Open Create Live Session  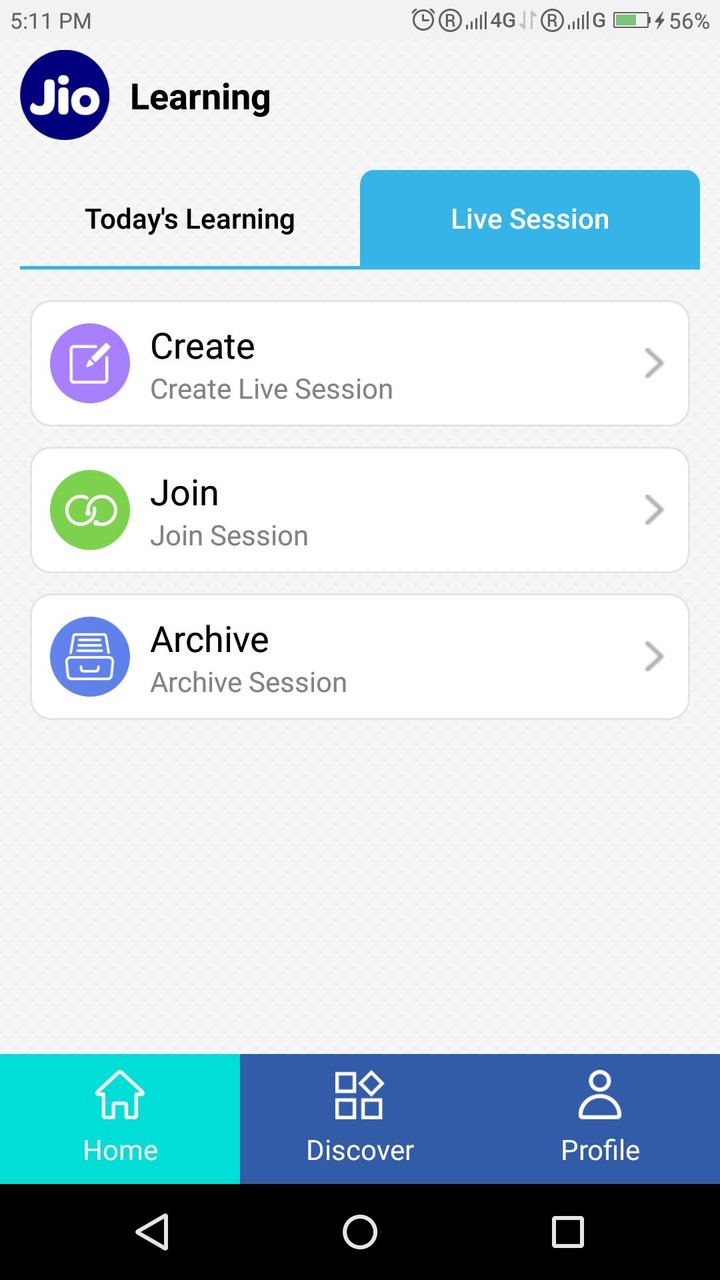point(360,363)
